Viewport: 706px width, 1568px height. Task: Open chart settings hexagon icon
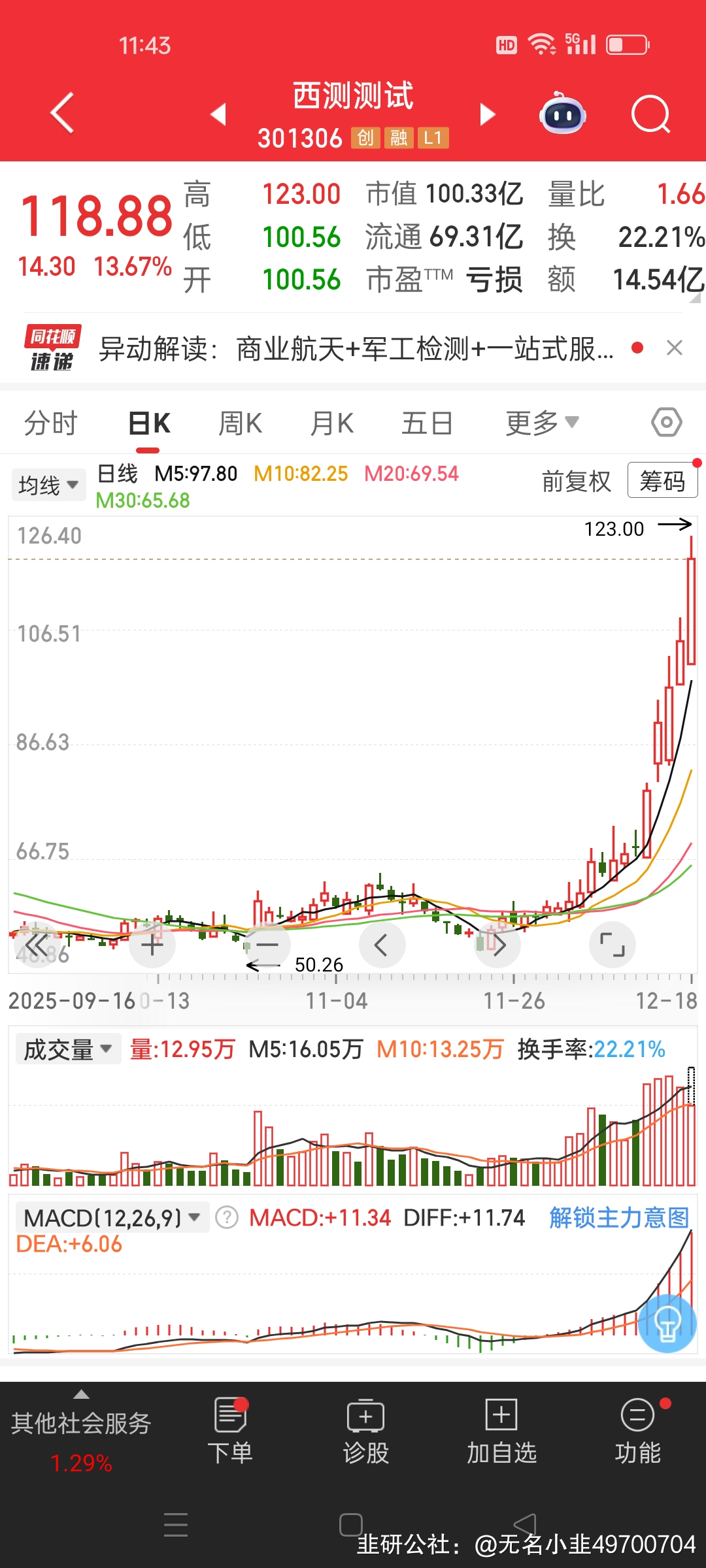point(666,423)
